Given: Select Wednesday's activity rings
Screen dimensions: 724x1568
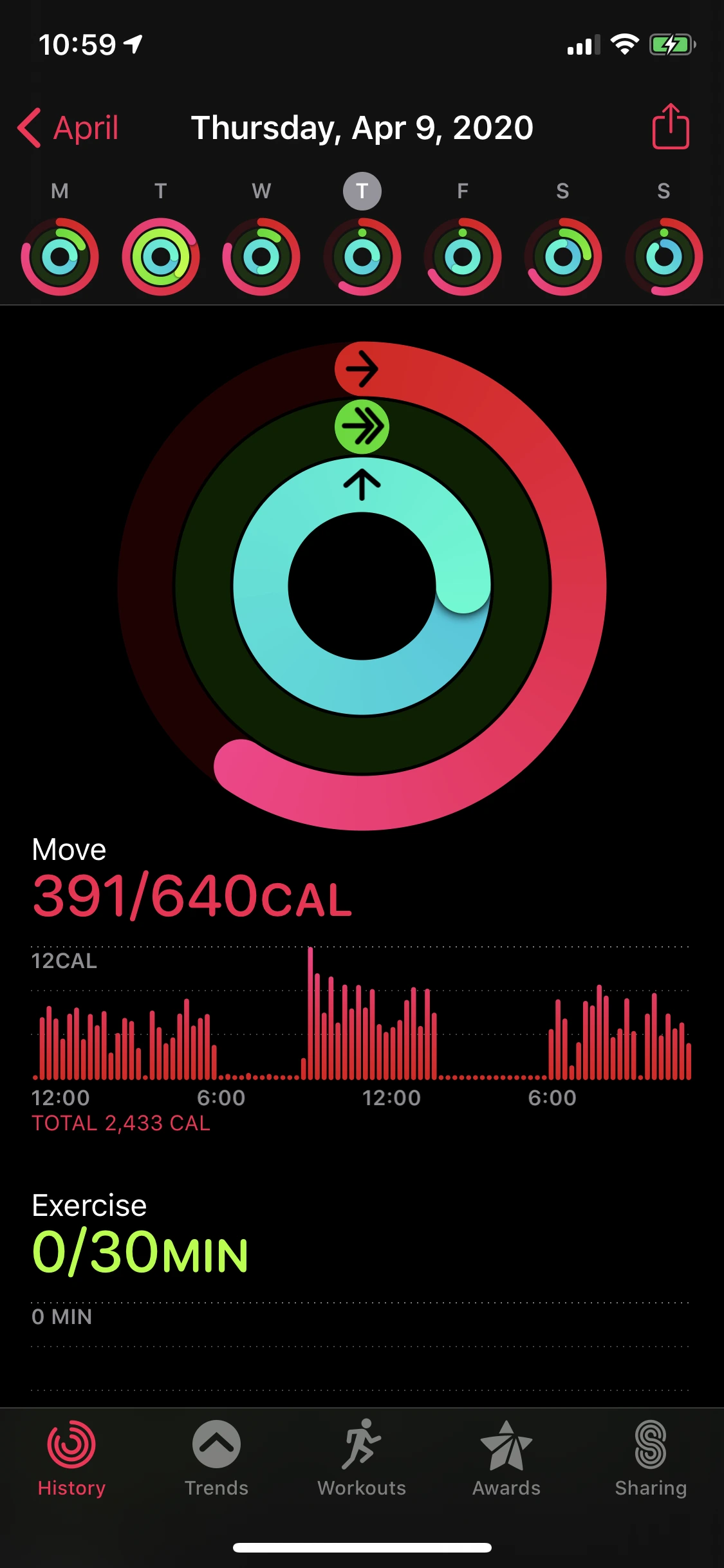Looking at the screenshot, I should tap(261, 256).
